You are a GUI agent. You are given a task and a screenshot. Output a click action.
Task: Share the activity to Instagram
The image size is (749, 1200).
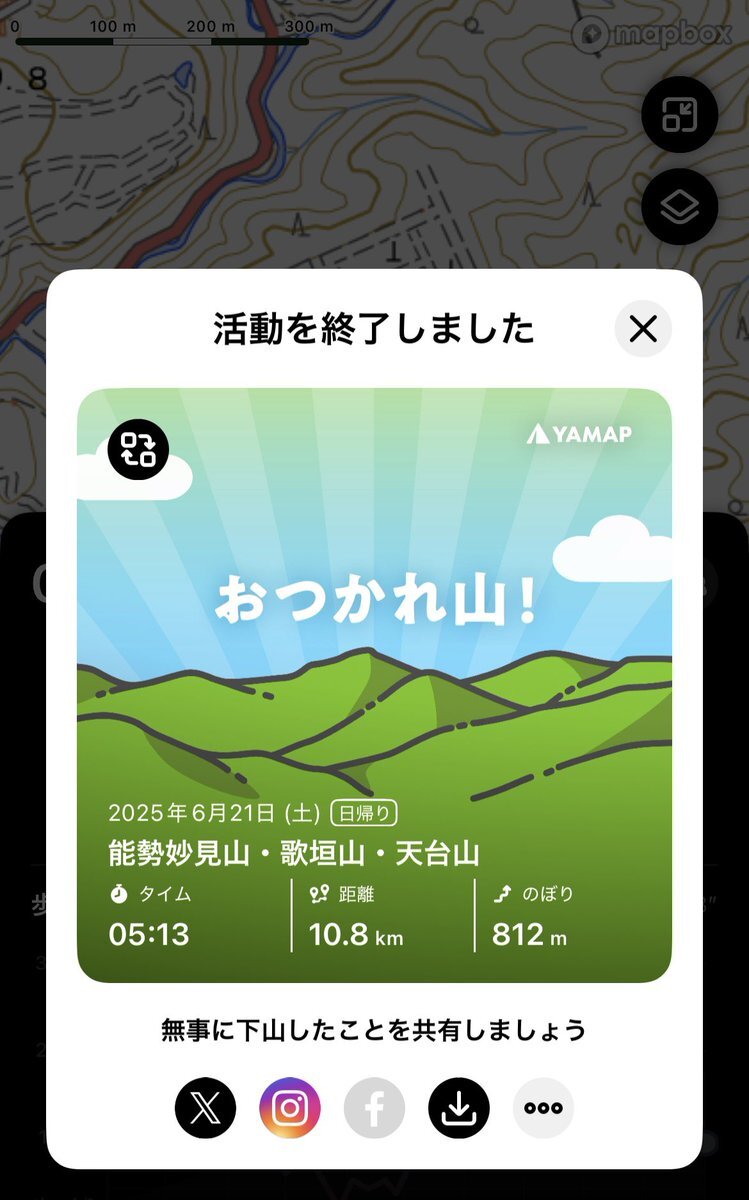click(x=290, y=1108)
